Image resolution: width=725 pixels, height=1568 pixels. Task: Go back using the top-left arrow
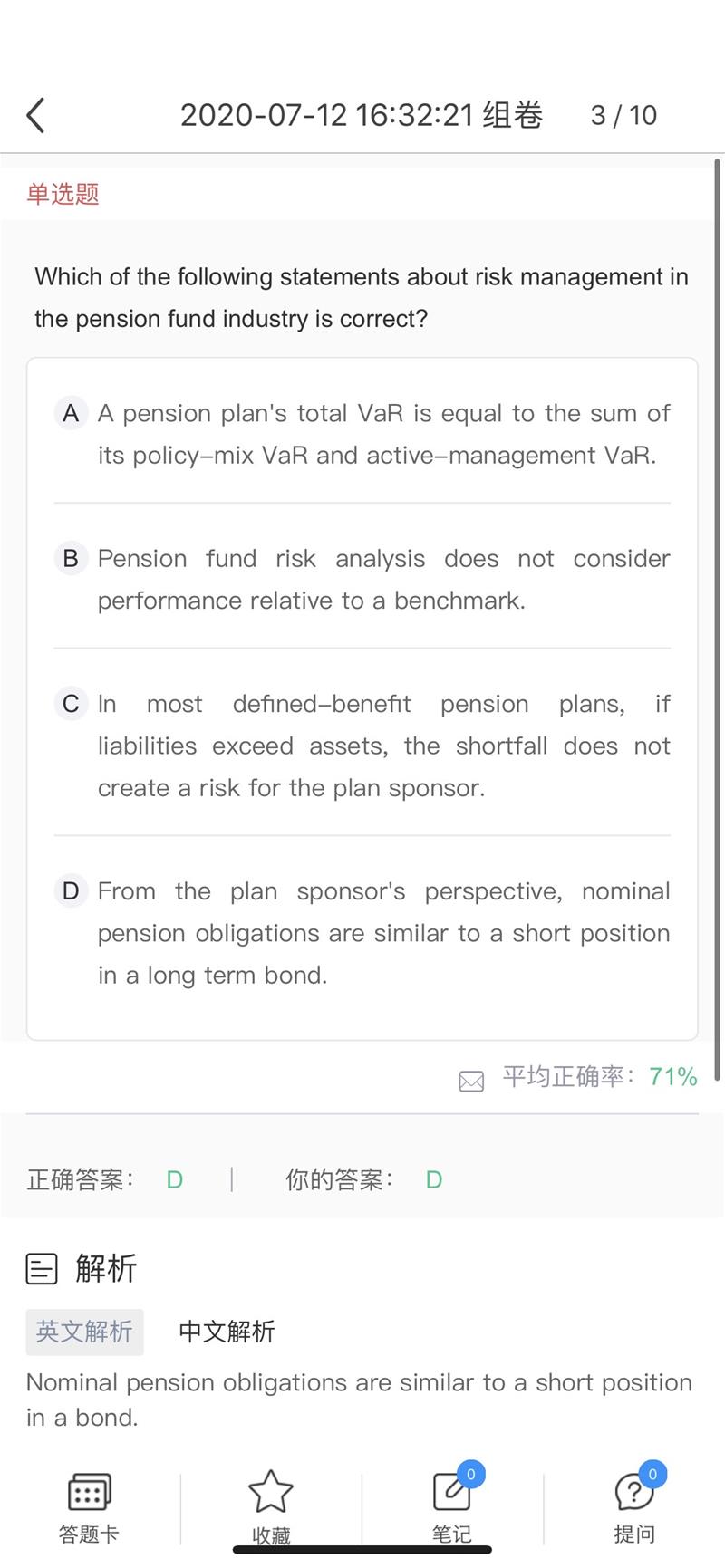36,116
